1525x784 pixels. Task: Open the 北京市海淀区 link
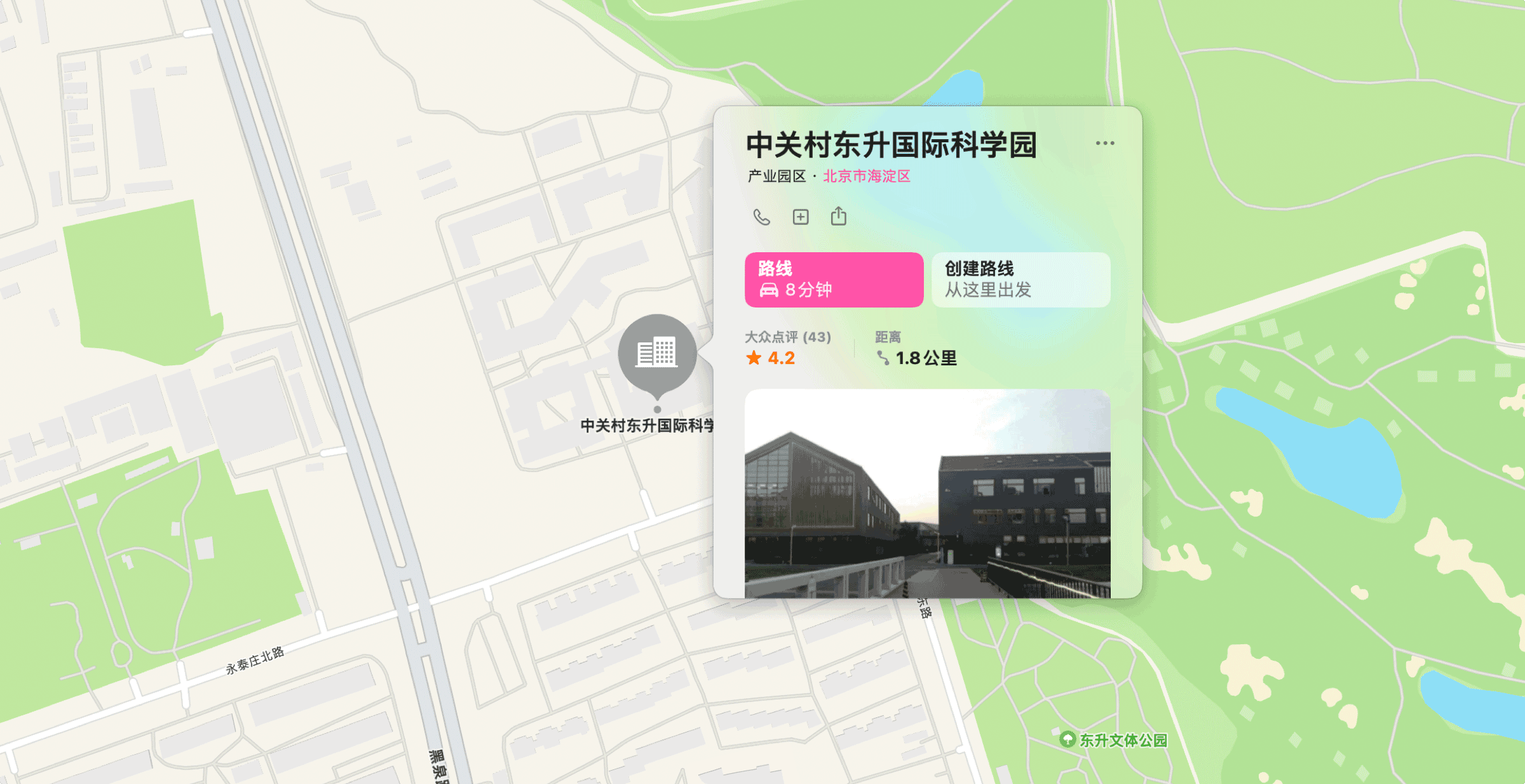(867, 176)
